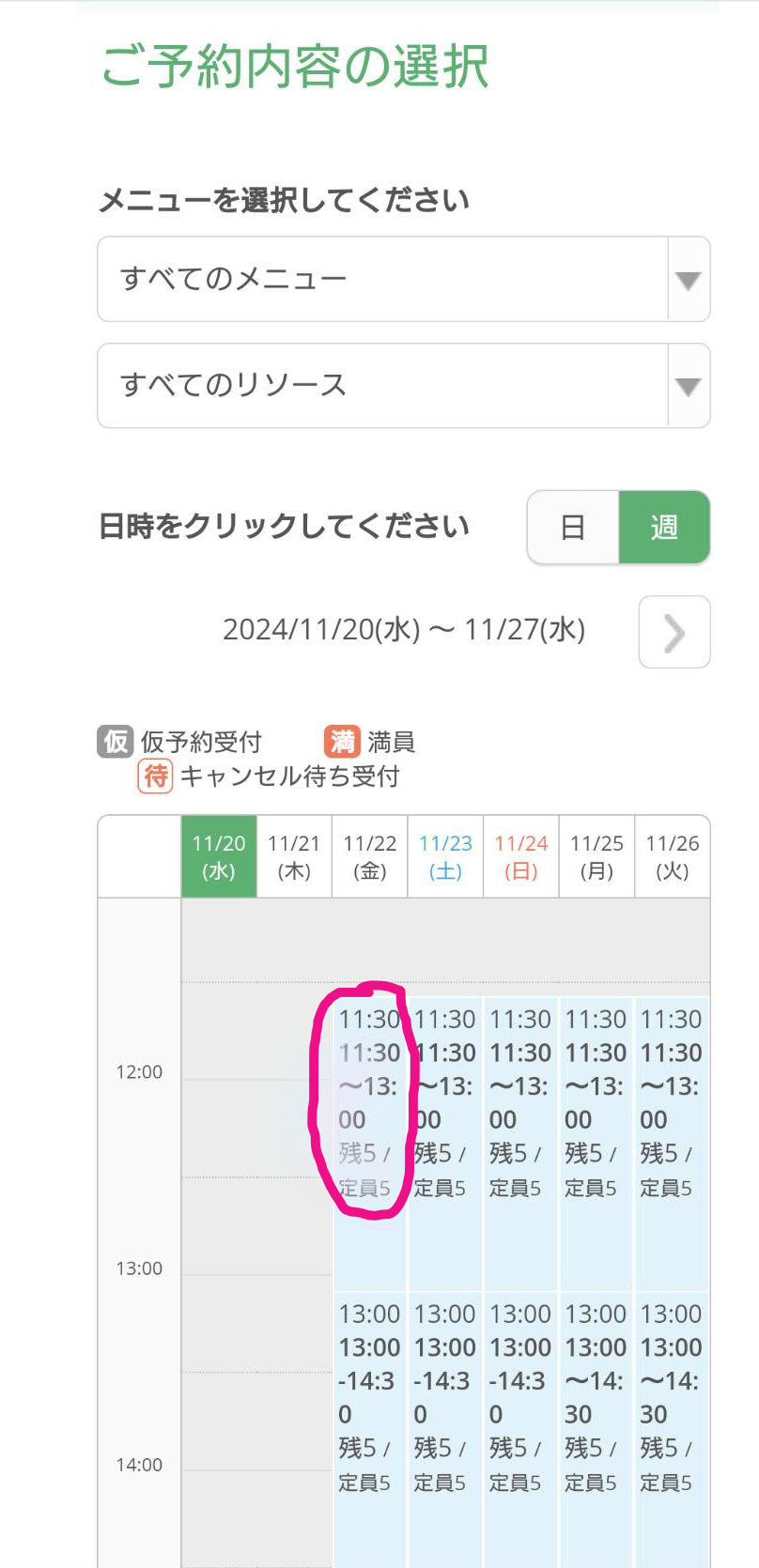Select 11/22 (金) 11:30〜13:00 slot
Image resolution: width=759 pixels, height=1568 pixels.
click(x=370, y=1143)
